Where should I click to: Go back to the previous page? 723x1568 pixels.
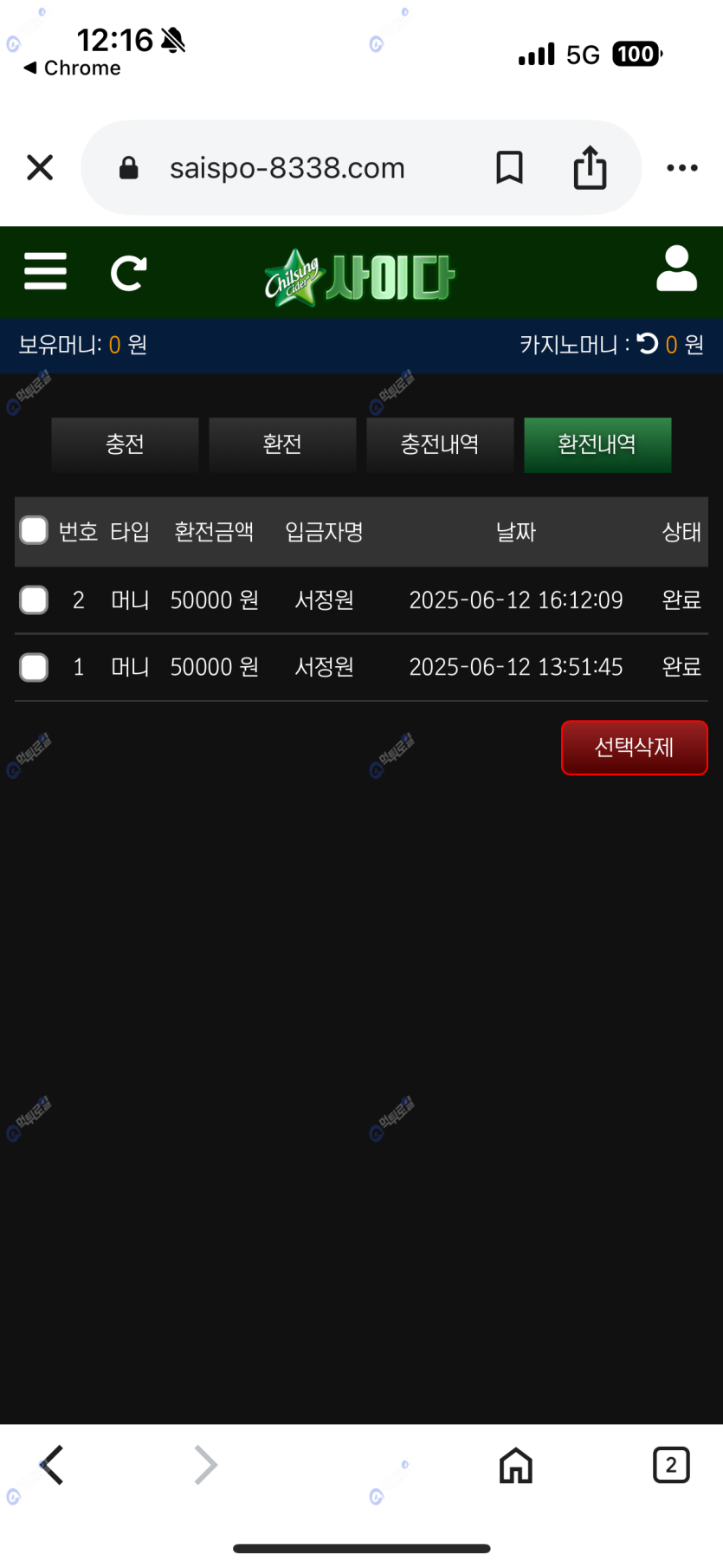[52, 1466]
